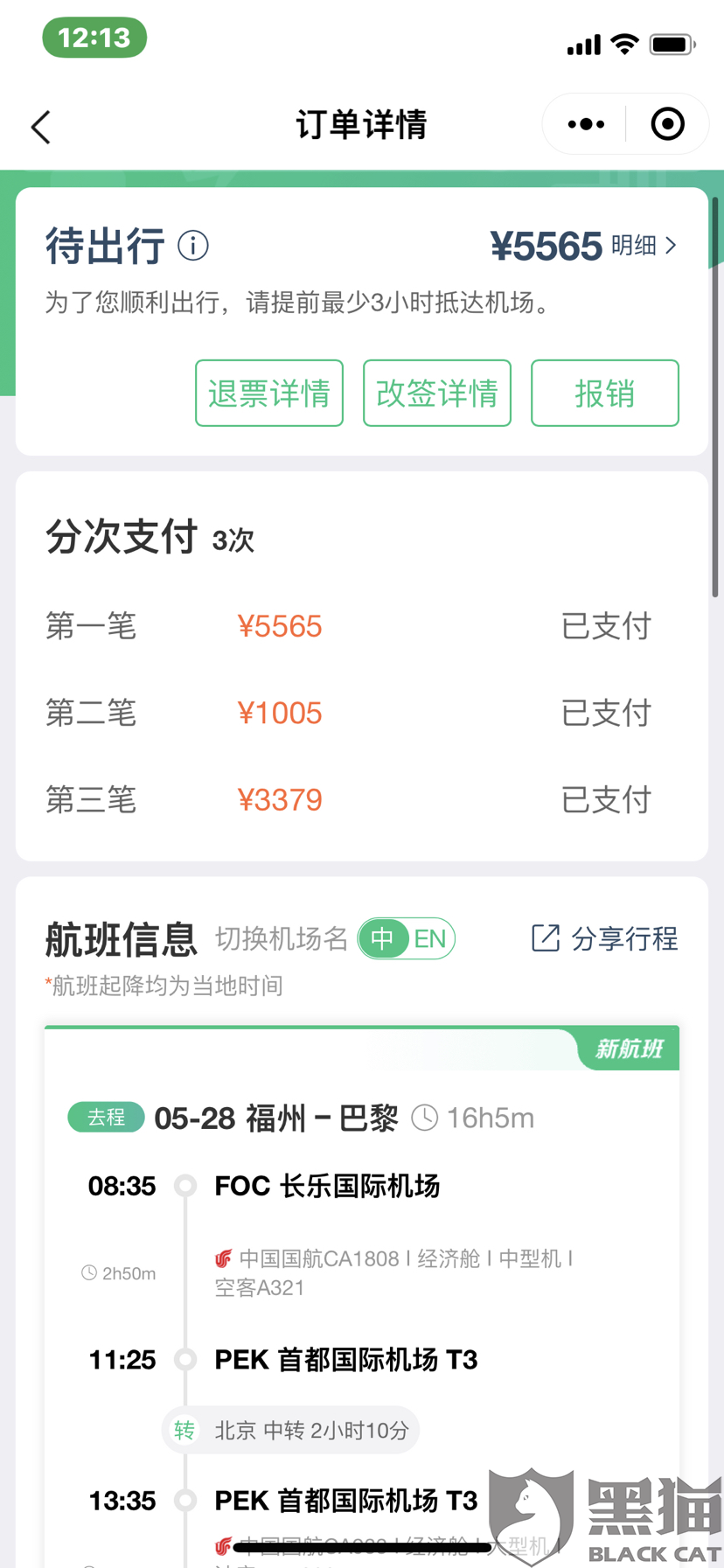Tap the 报销 reimbursement button
This screenshot has width=724, height=1568.
pos(604,394)
